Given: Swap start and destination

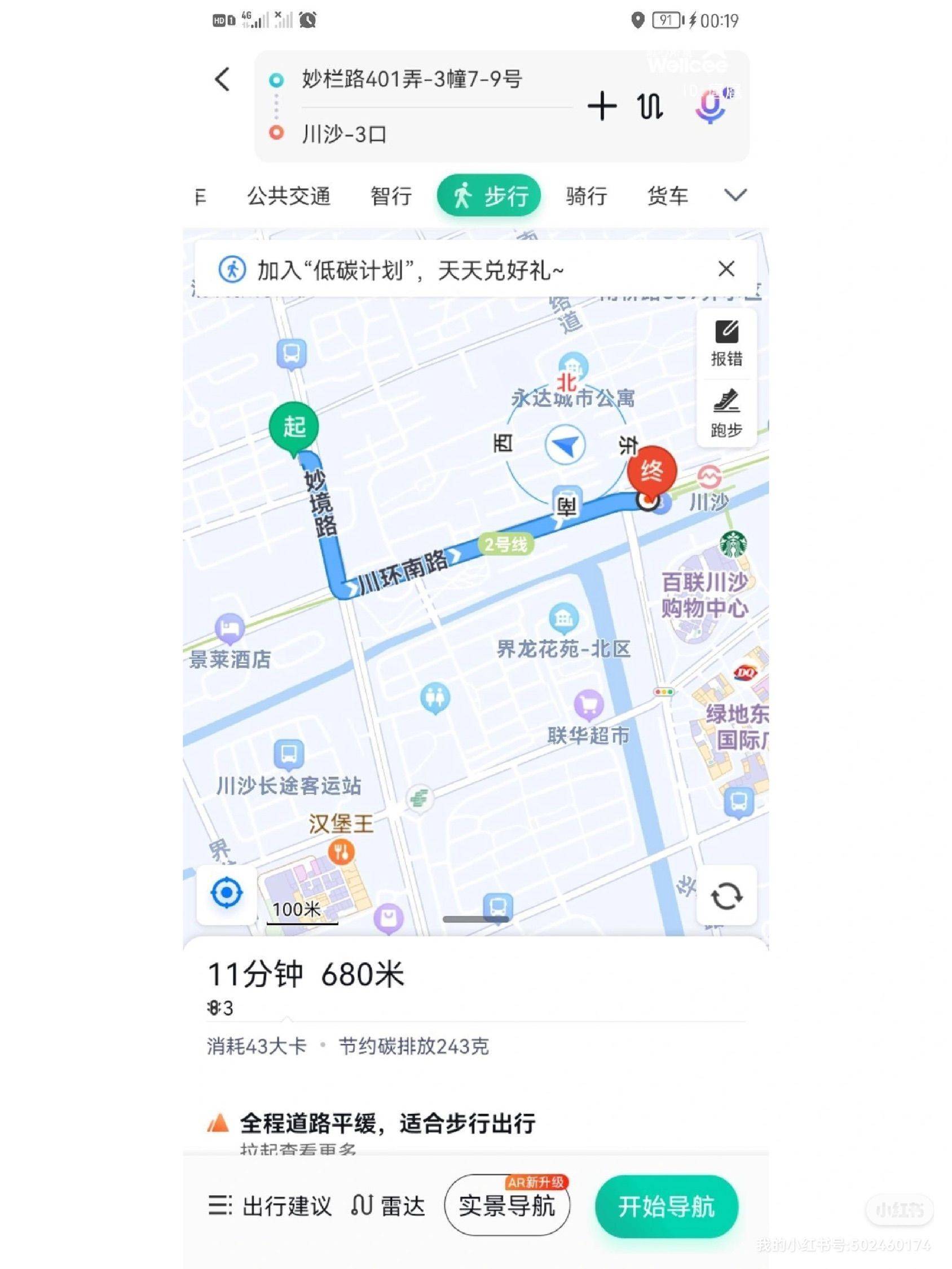Looking at the screenshot, I should tap(650, 107).
